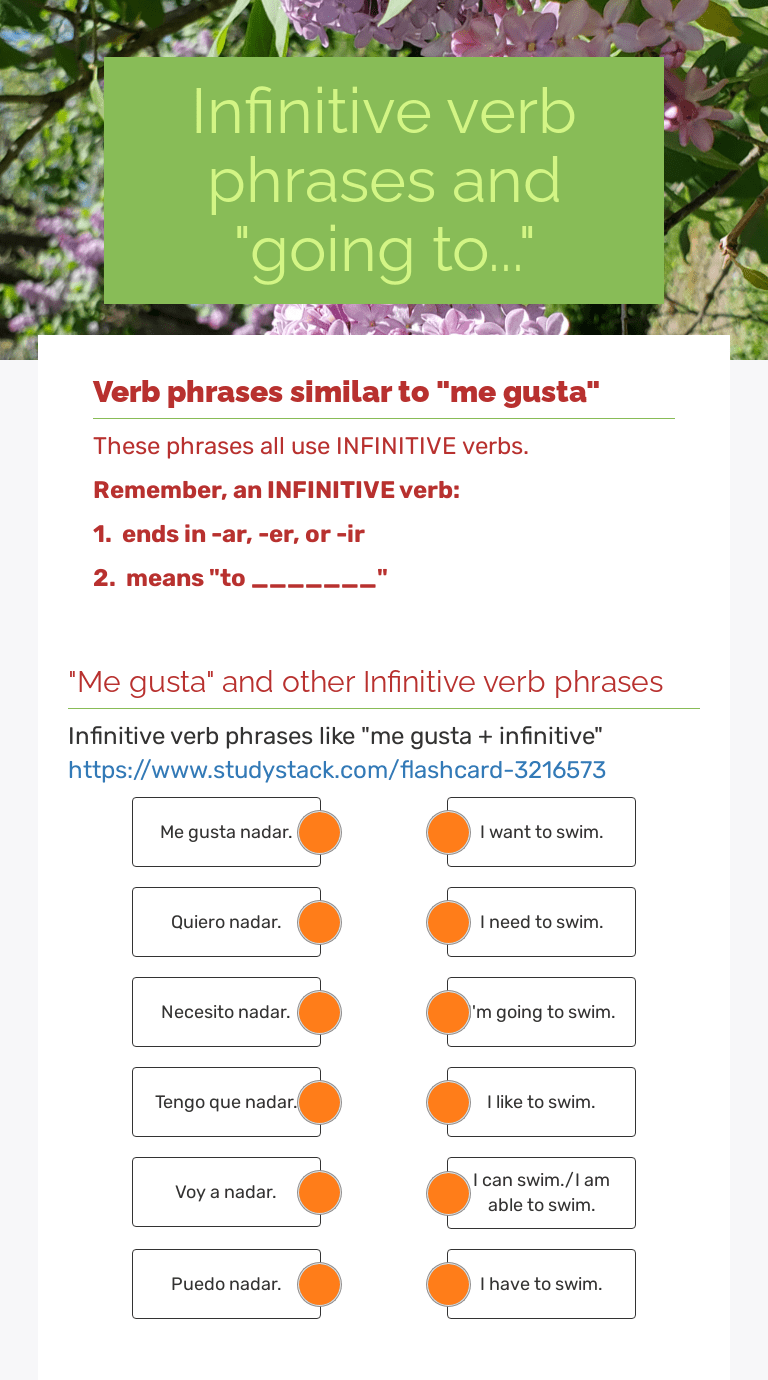Choose the 'I need to swim.' answer card
Screen dimensions: 768x1380
[541, 922]
